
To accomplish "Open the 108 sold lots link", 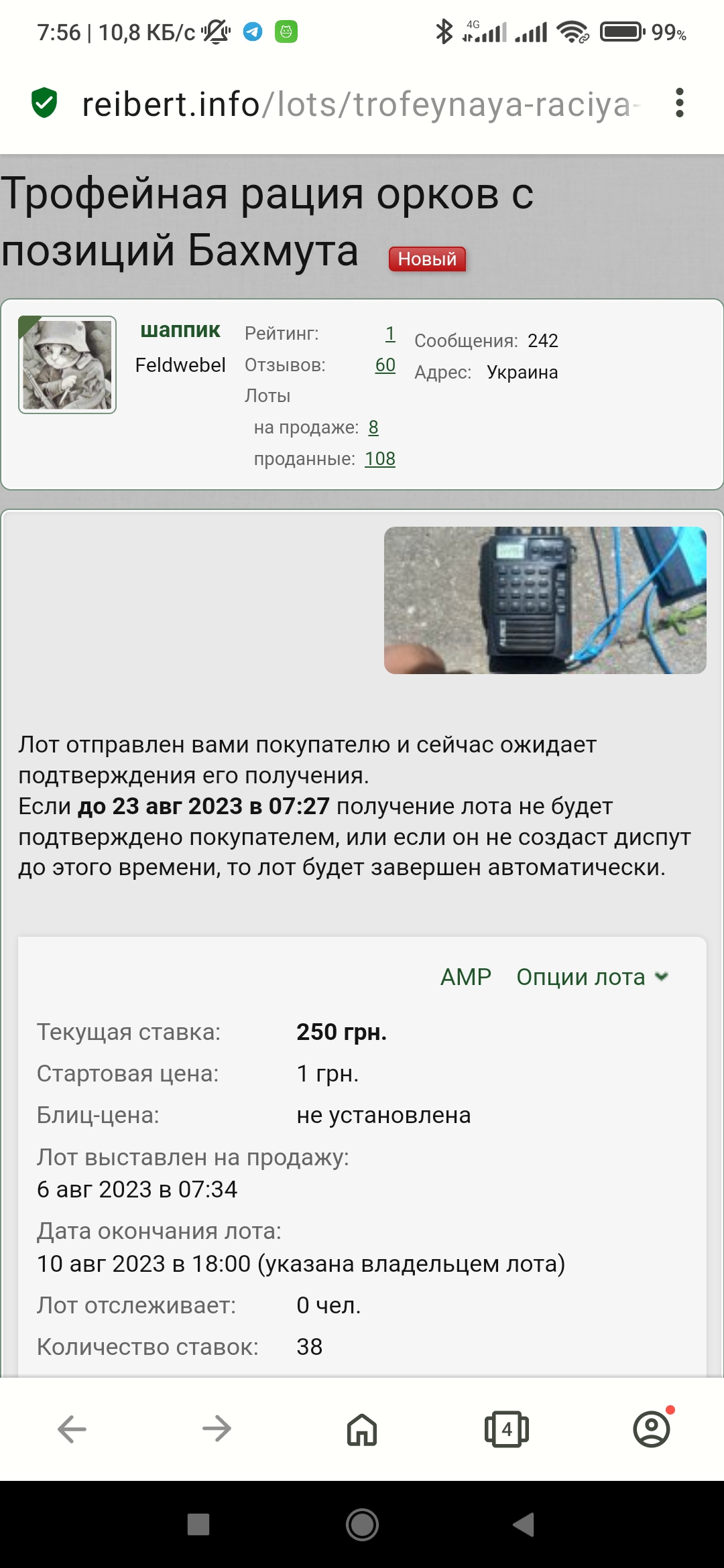I will click(380, 459).
